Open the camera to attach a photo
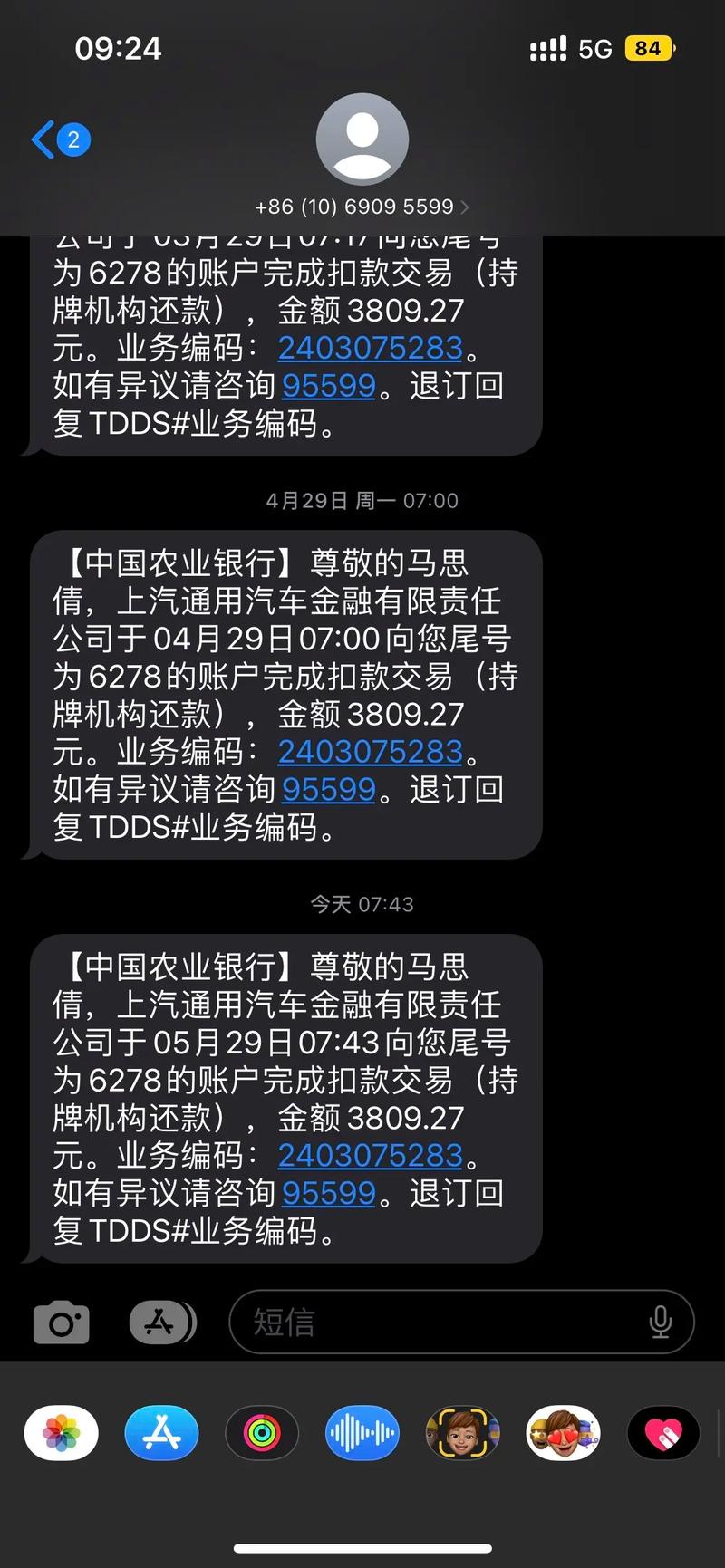Screen dimensions: 725x1568 (62, 1323)
